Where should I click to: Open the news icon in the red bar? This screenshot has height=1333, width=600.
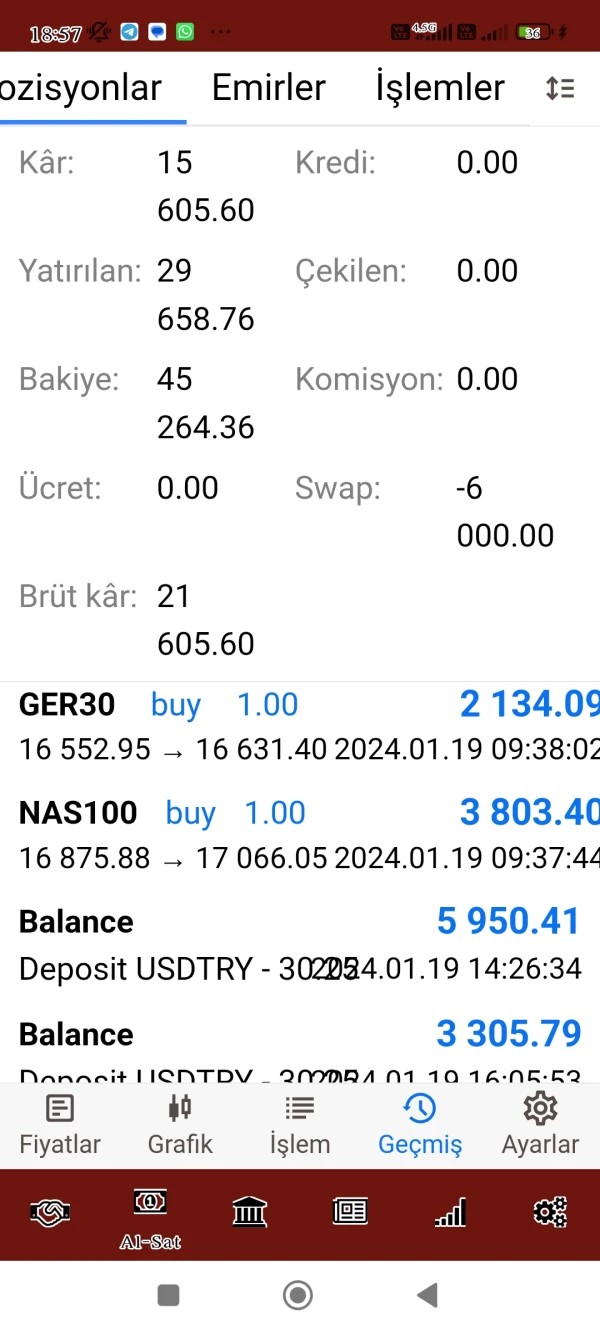(x=350, y=1212)
